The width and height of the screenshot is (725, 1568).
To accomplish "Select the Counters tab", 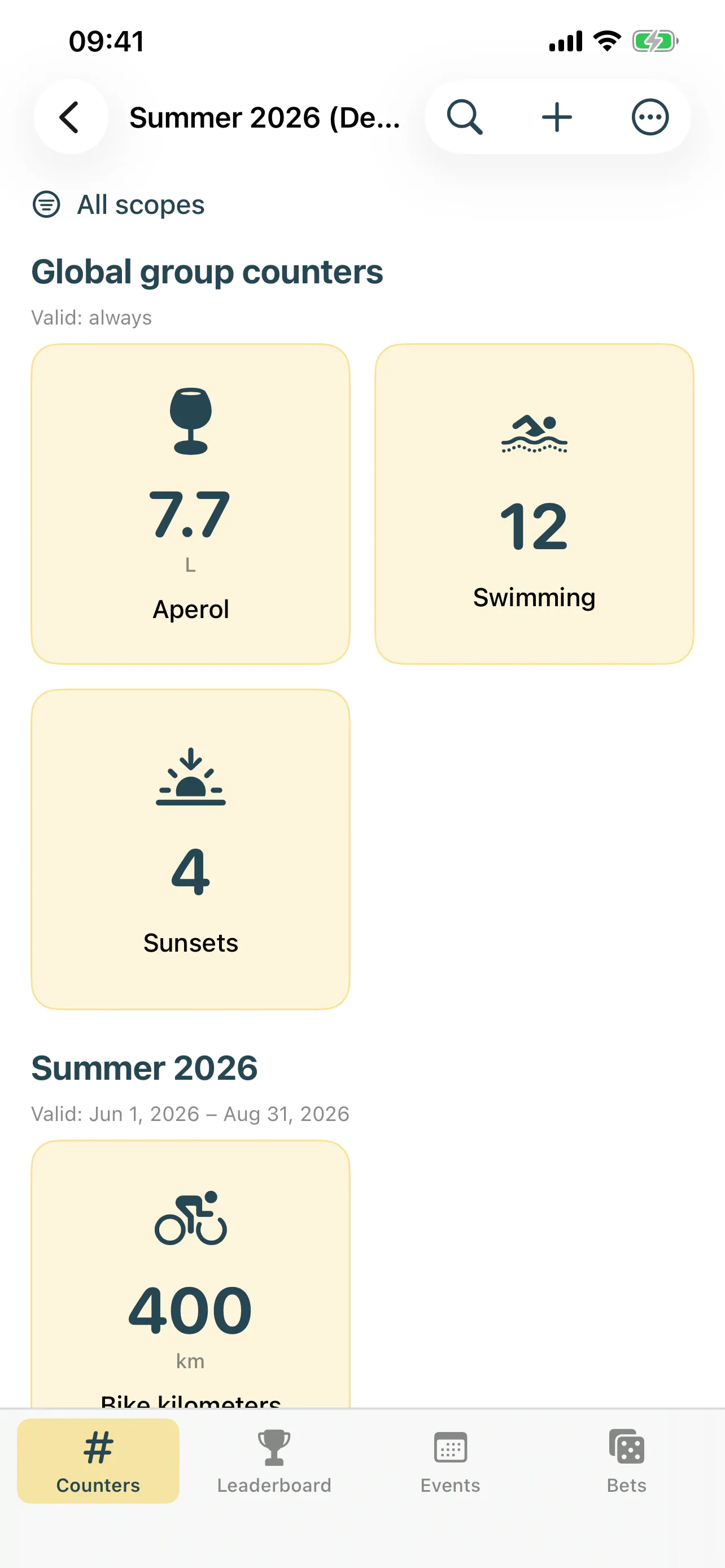I will pos(98,1461).
